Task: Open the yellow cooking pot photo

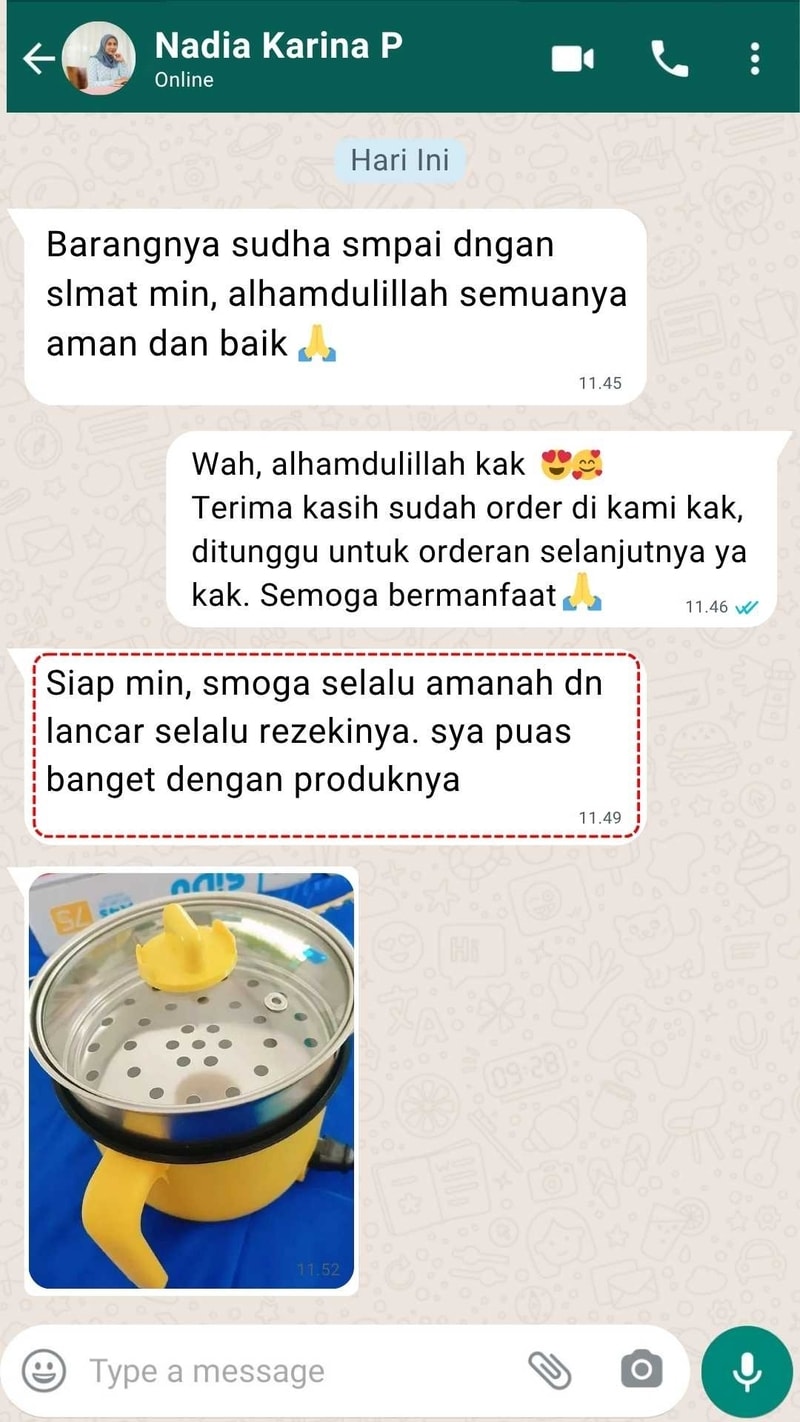Action: coord(191,1080)
